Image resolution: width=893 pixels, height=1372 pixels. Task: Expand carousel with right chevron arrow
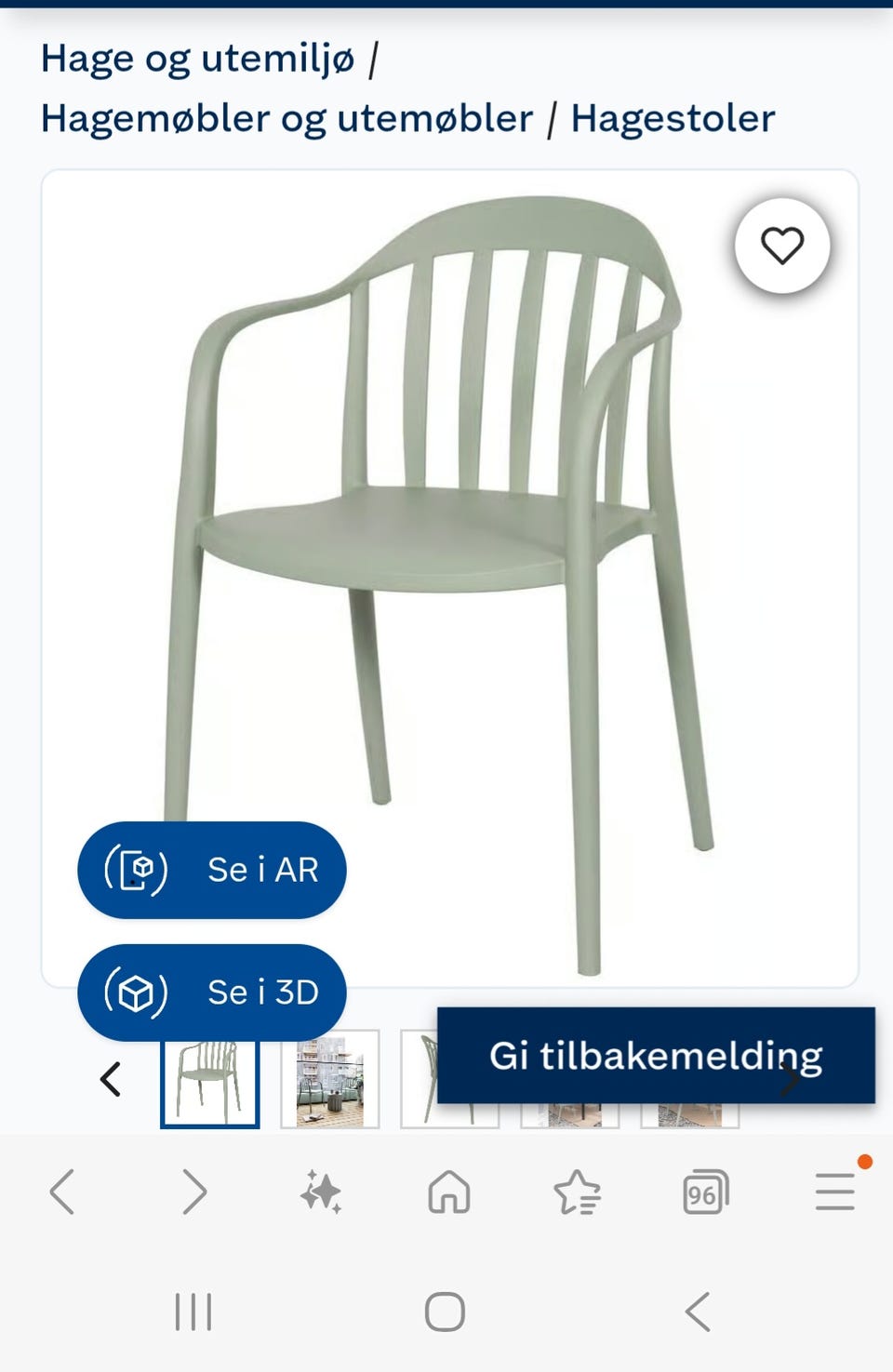(791, 1082)
